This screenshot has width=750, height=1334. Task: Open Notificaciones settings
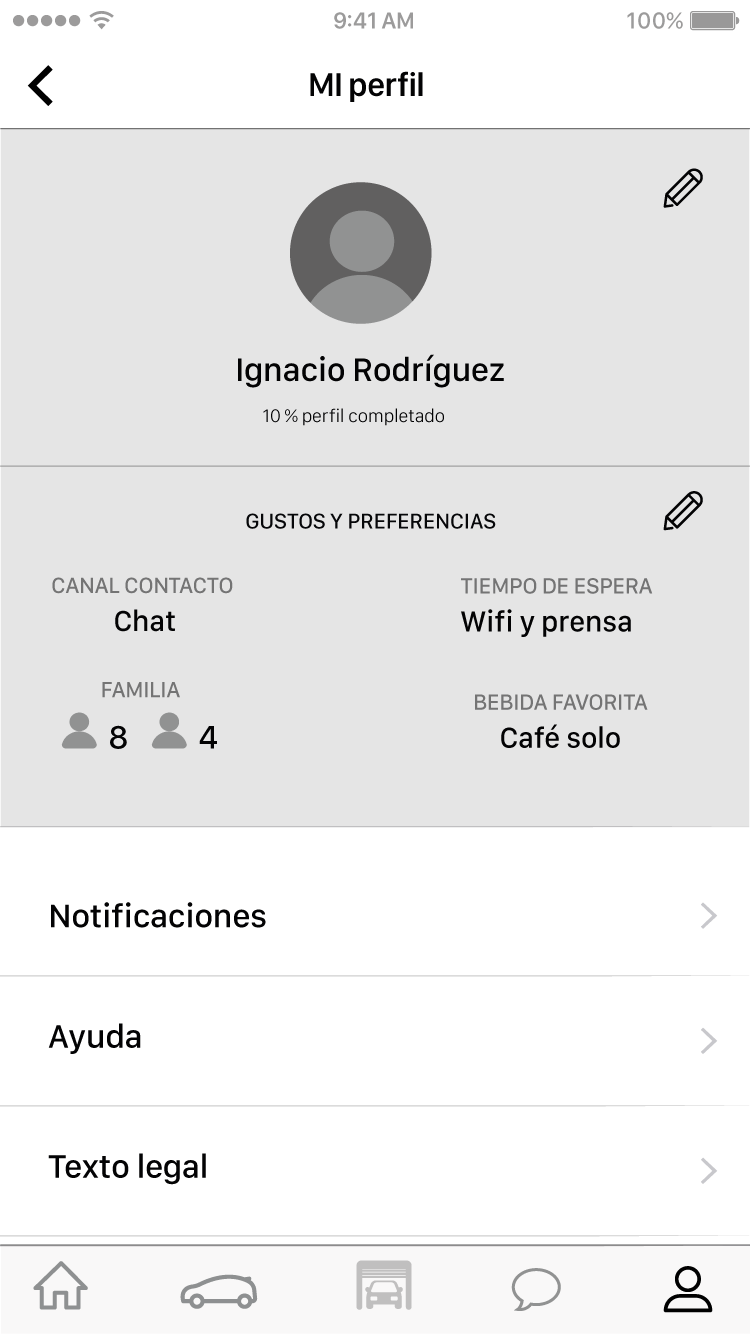click(x=375, y=916)
